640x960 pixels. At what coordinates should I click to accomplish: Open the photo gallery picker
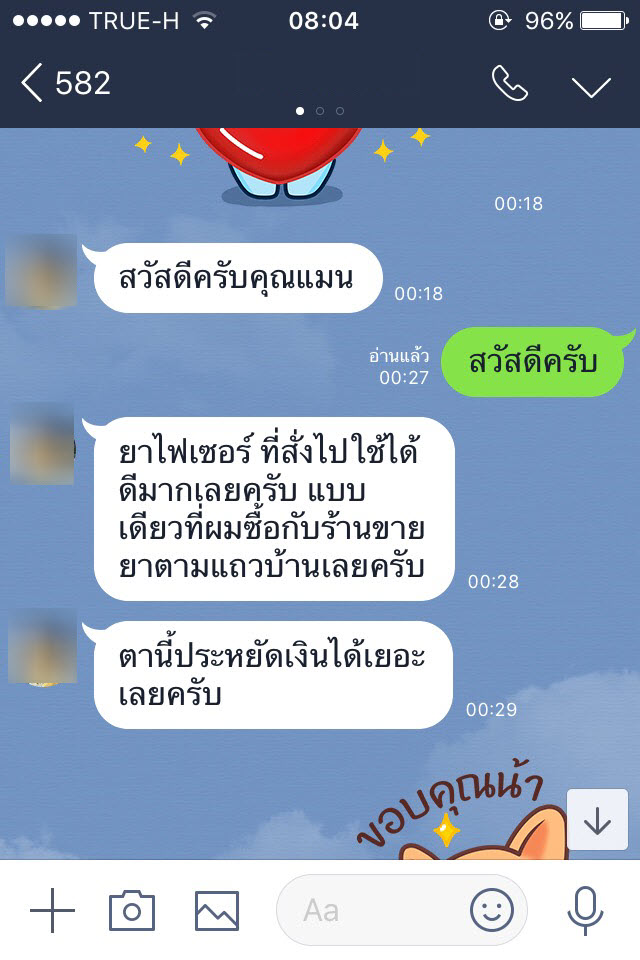point(216,910)
